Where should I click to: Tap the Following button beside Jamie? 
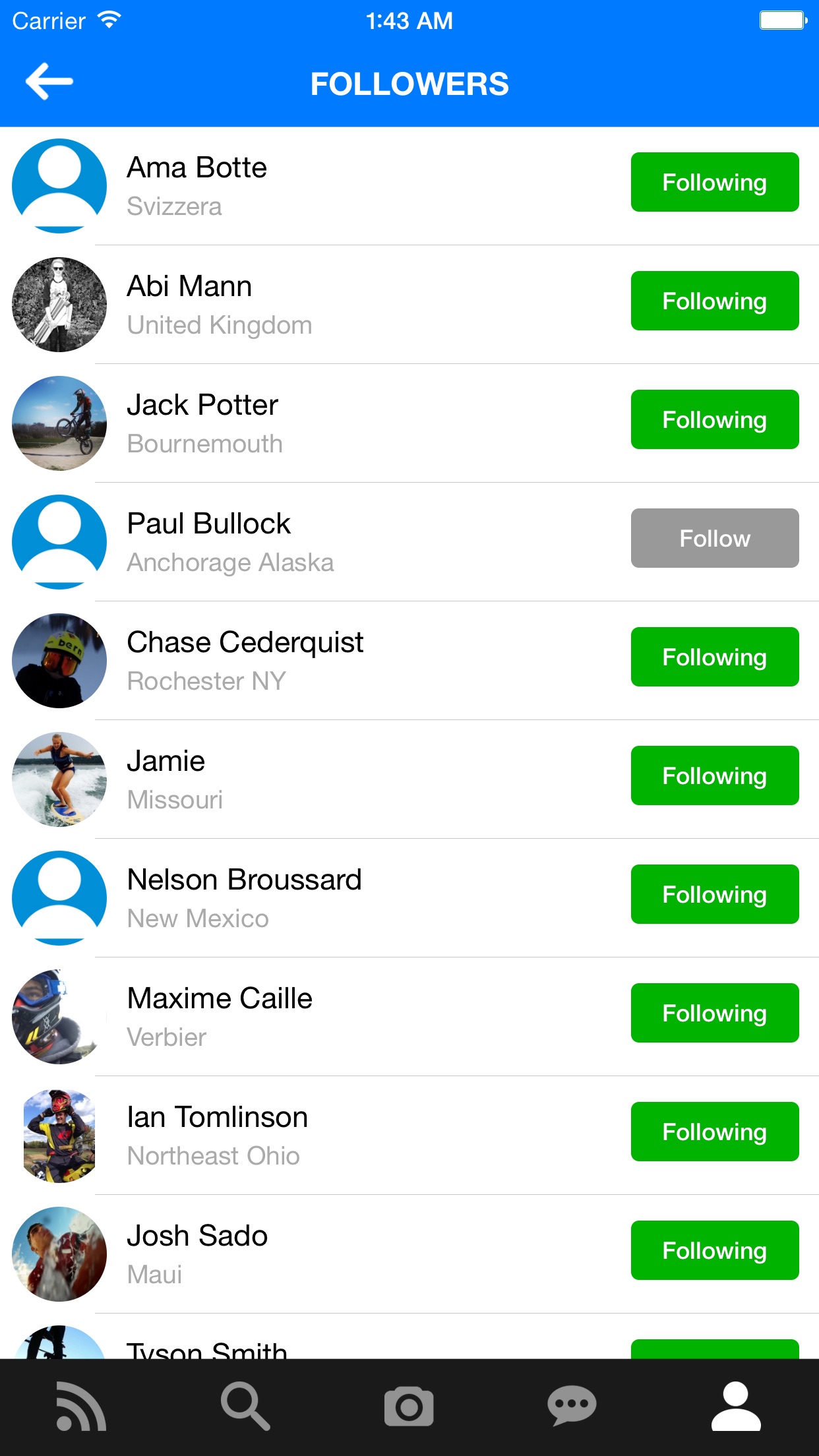click(x=715, y=775)
